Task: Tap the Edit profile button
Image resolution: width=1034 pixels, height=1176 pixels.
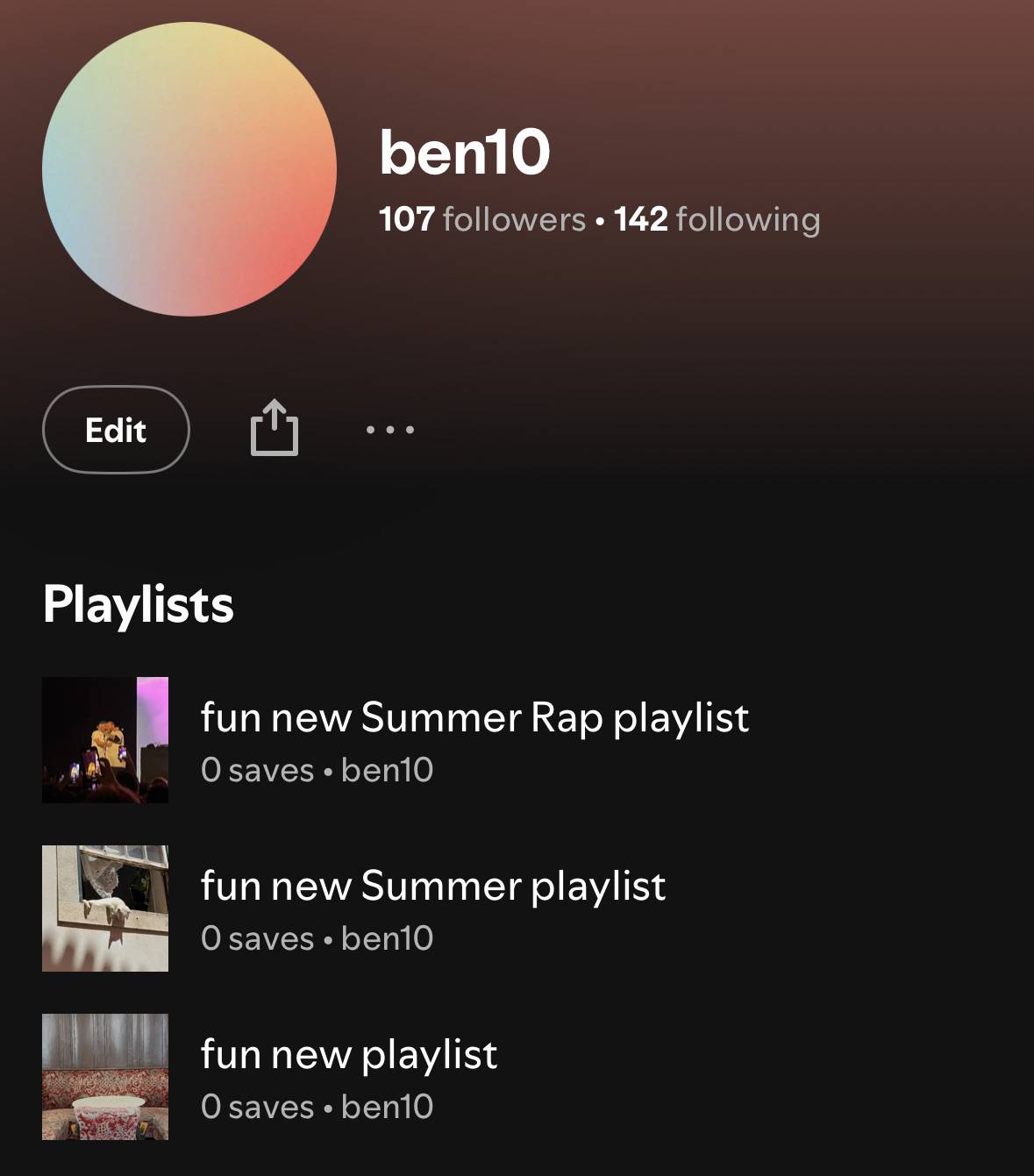Action: pyautogui.click(x=116, y=430)
